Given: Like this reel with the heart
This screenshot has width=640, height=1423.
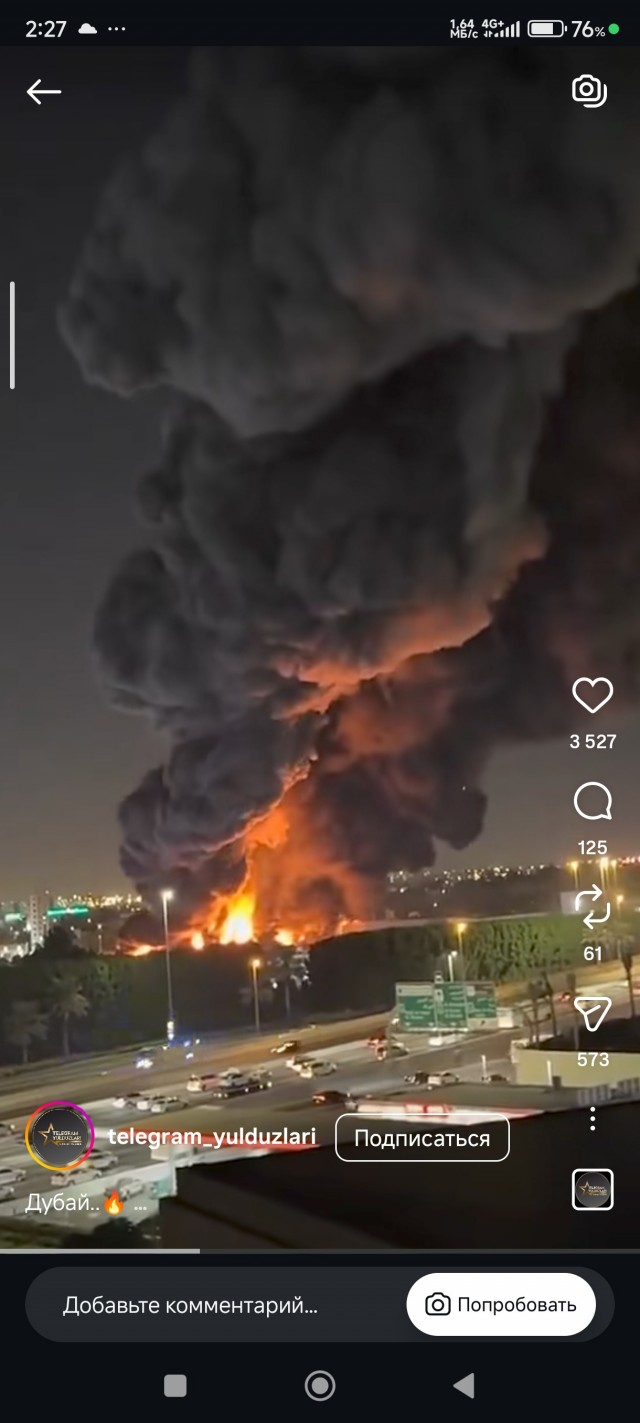Looking at the screenshot, I should pos(592,695).
